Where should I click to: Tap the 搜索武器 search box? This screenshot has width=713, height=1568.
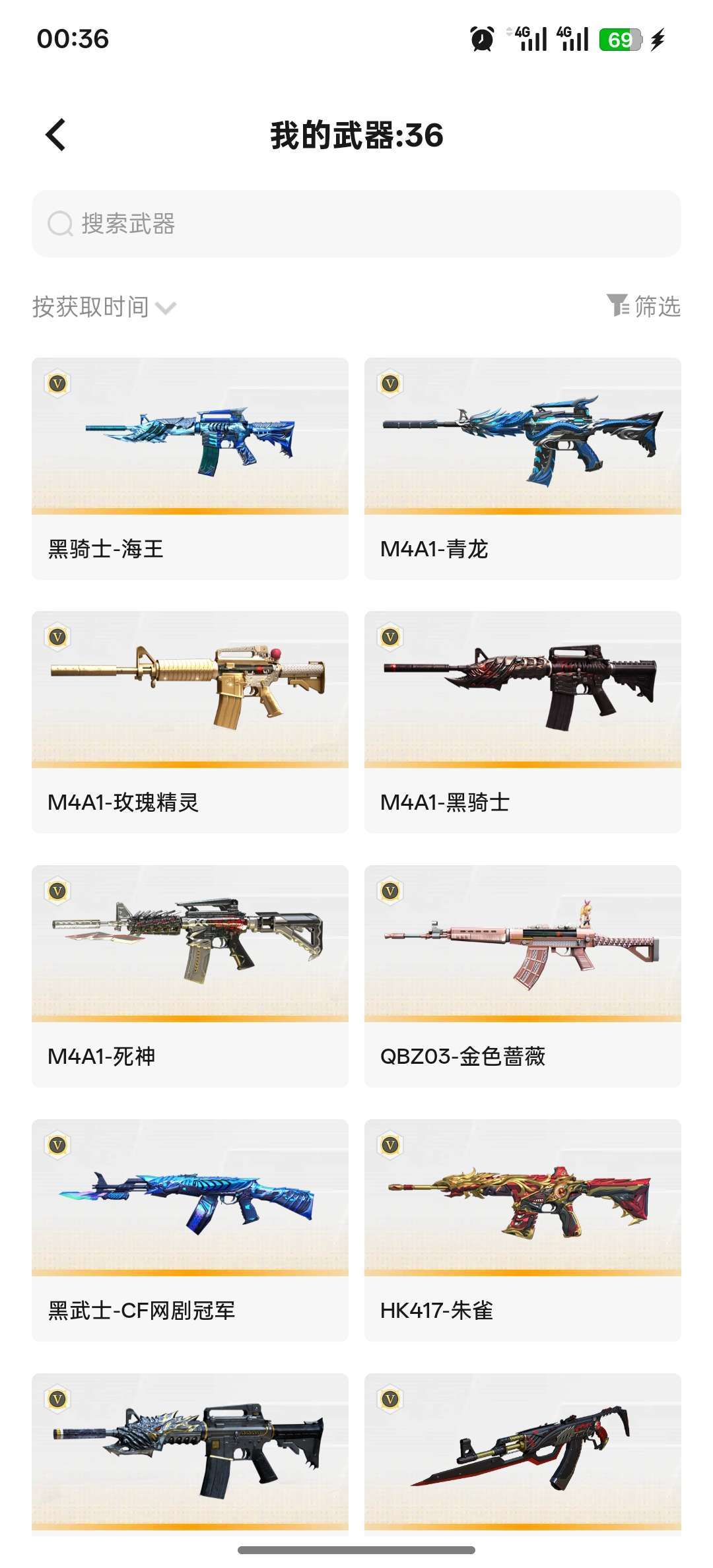[356, 224]
